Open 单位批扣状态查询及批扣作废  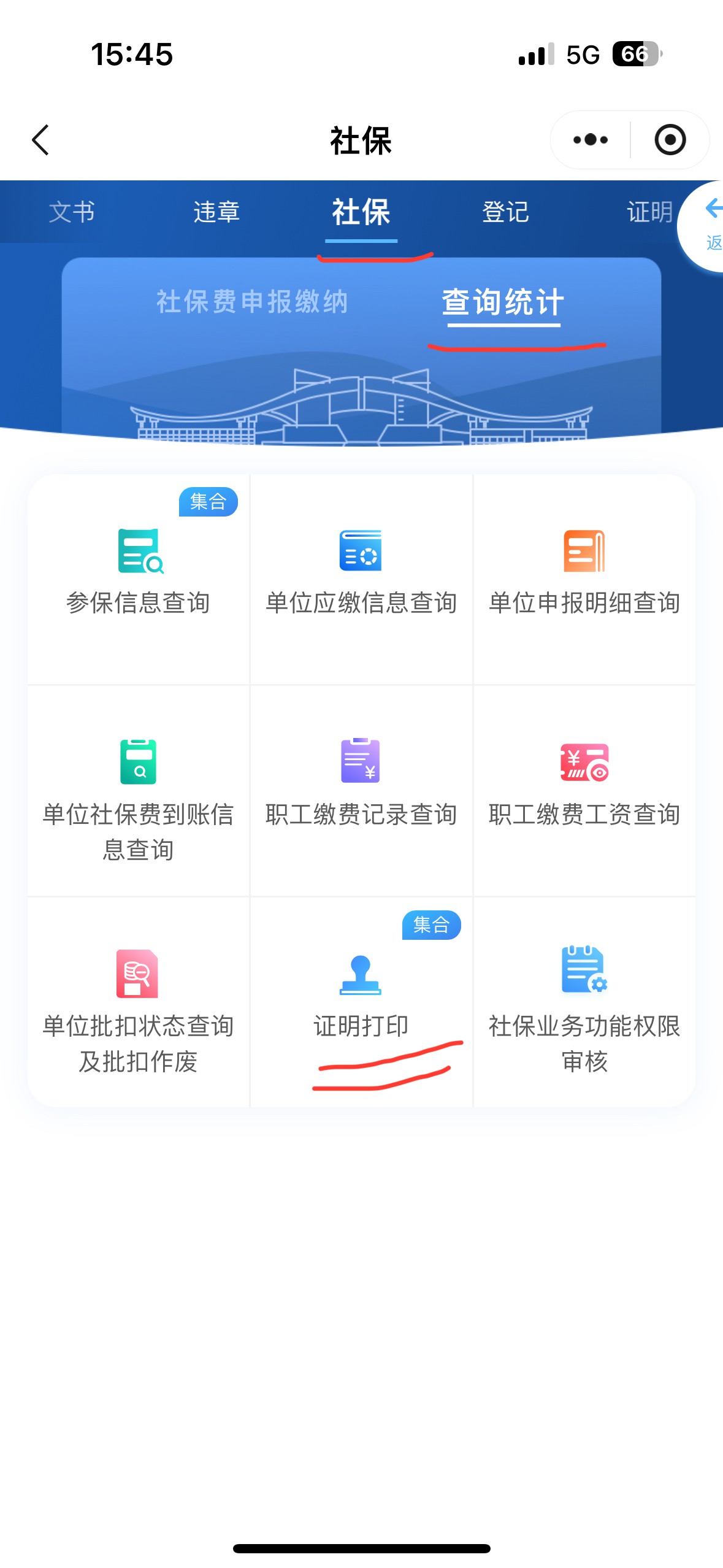tap(139, 1009)
